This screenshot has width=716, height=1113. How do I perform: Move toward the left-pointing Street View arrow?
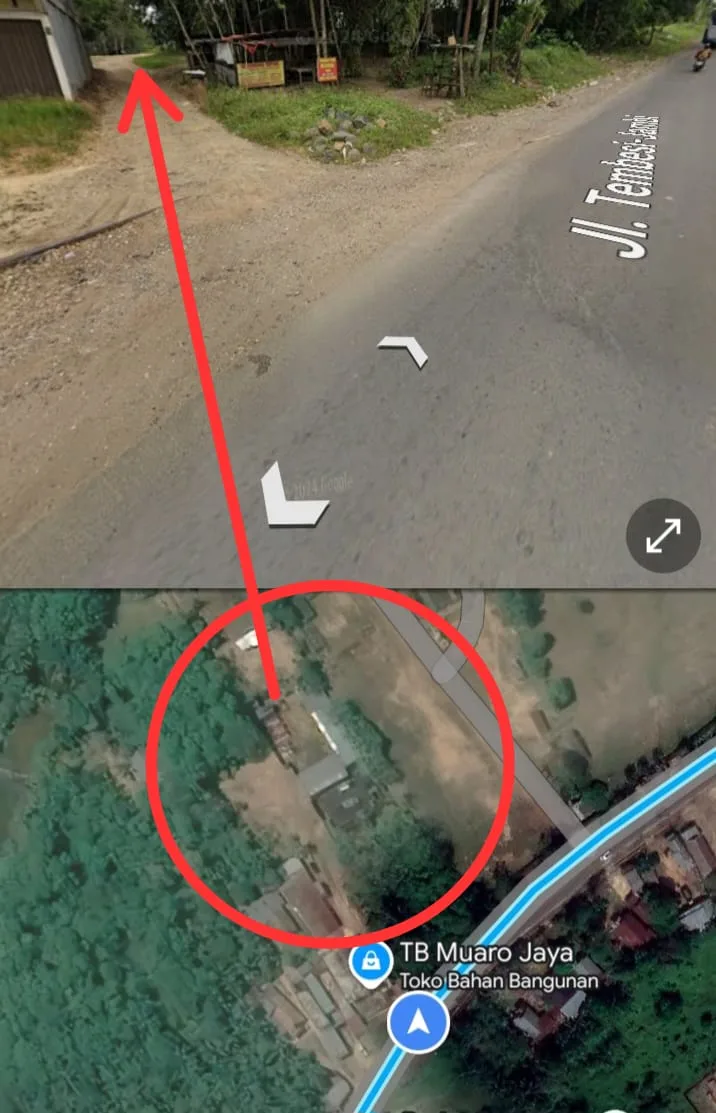click(292, 497)
